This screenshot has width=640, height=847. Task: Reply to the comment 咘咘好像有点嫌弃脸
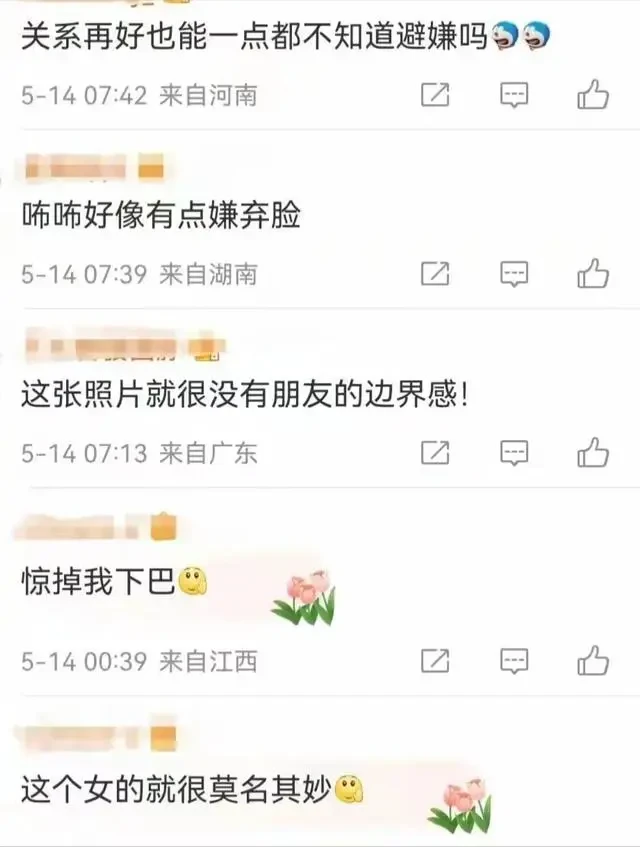514,272
